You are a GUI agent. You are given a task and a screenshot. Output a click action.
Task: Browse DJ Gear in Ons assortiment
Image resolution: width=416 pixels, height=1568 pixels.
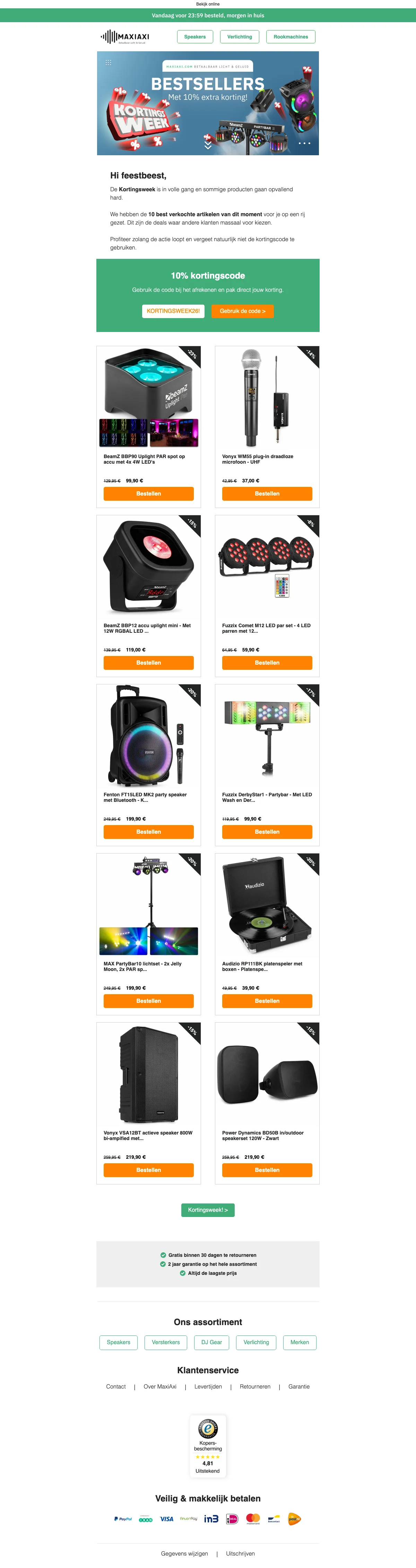pos(211,1342)
